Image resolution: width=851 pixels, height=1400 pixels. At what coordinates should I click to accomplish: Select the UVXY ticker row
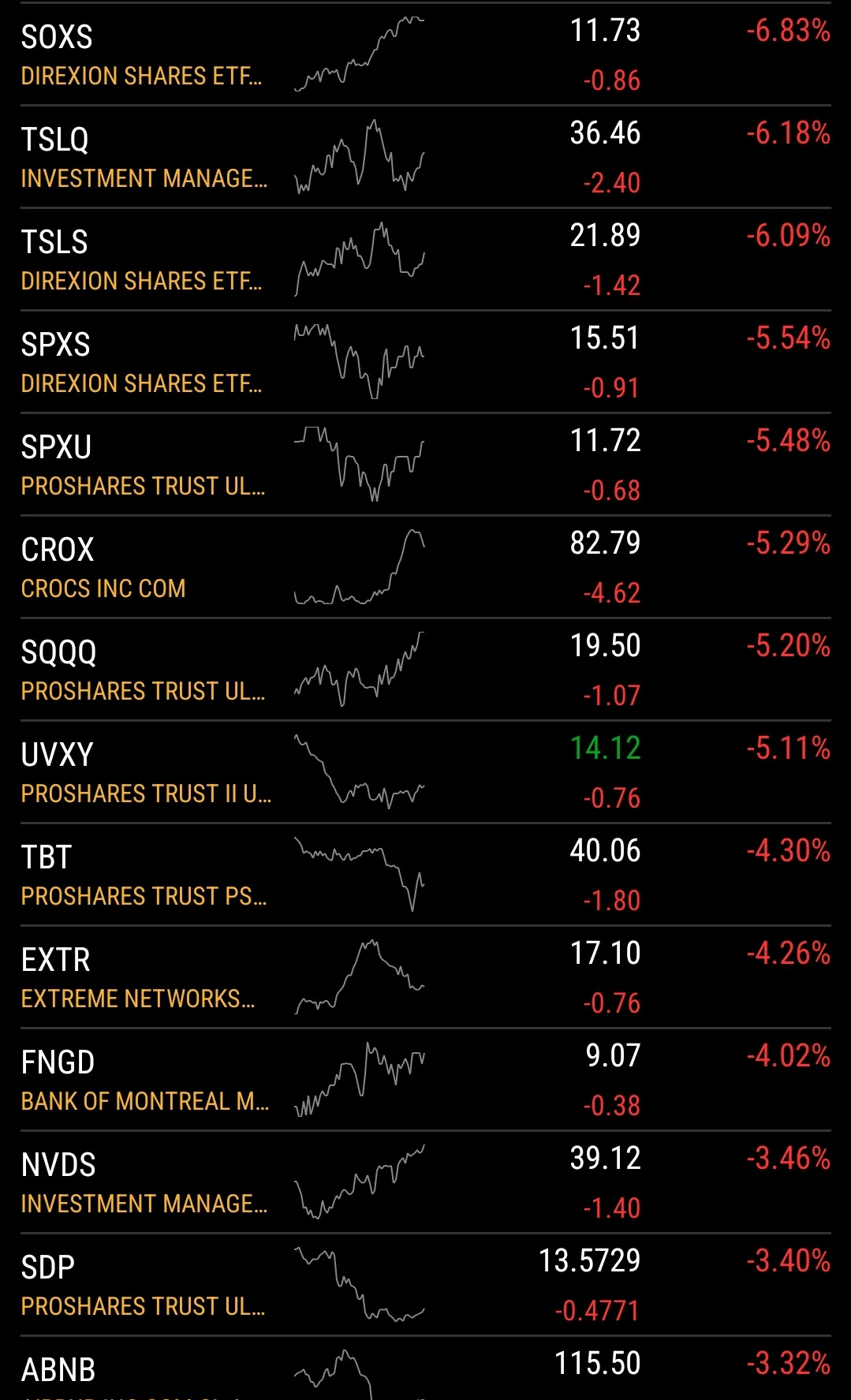coord(425,771)
